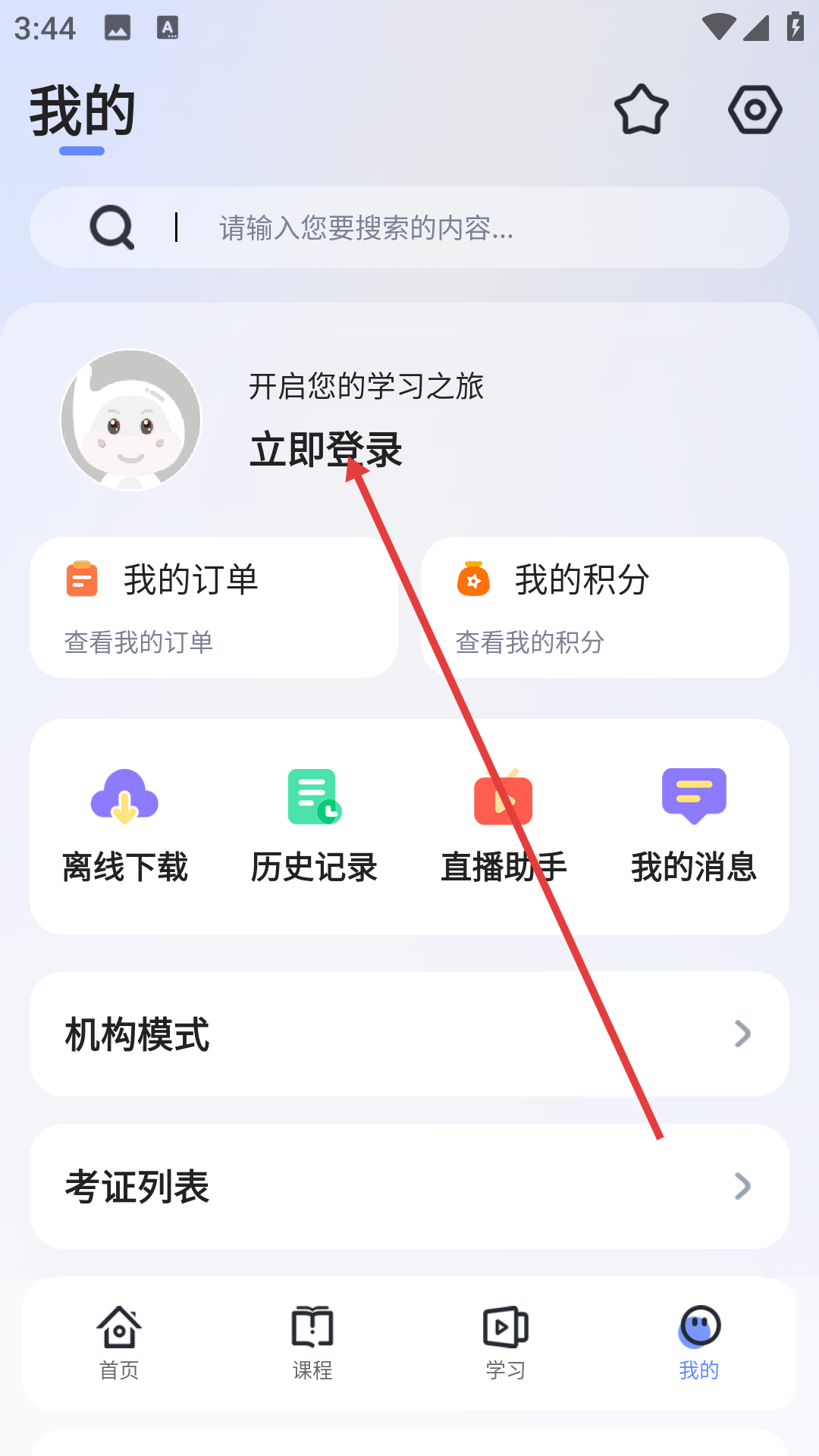The image size is (819, 1456).
Task: Switch to the 首页 tab
Action: pos(119,1342)
